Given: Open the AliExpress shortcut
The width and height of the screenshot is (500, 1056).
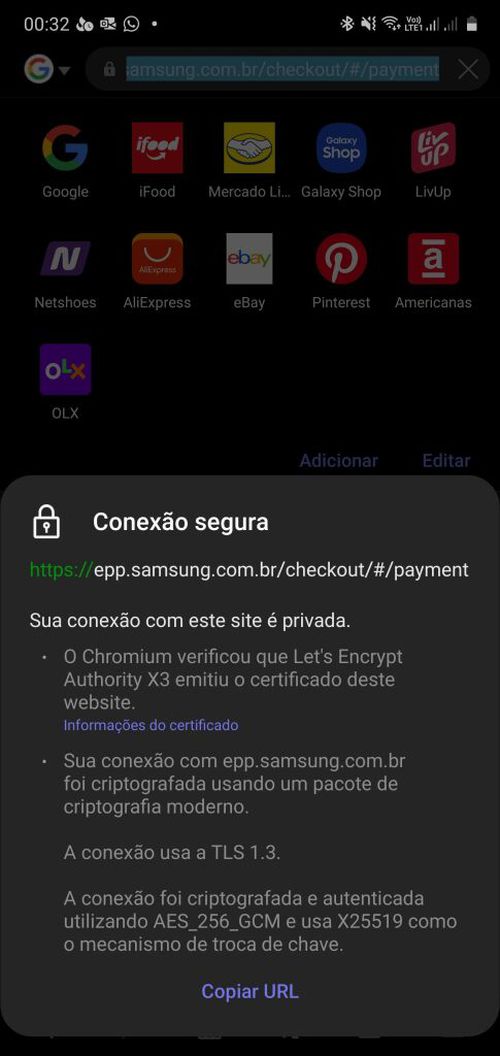Looking at the screenshot, I should (x=157, y=271).
